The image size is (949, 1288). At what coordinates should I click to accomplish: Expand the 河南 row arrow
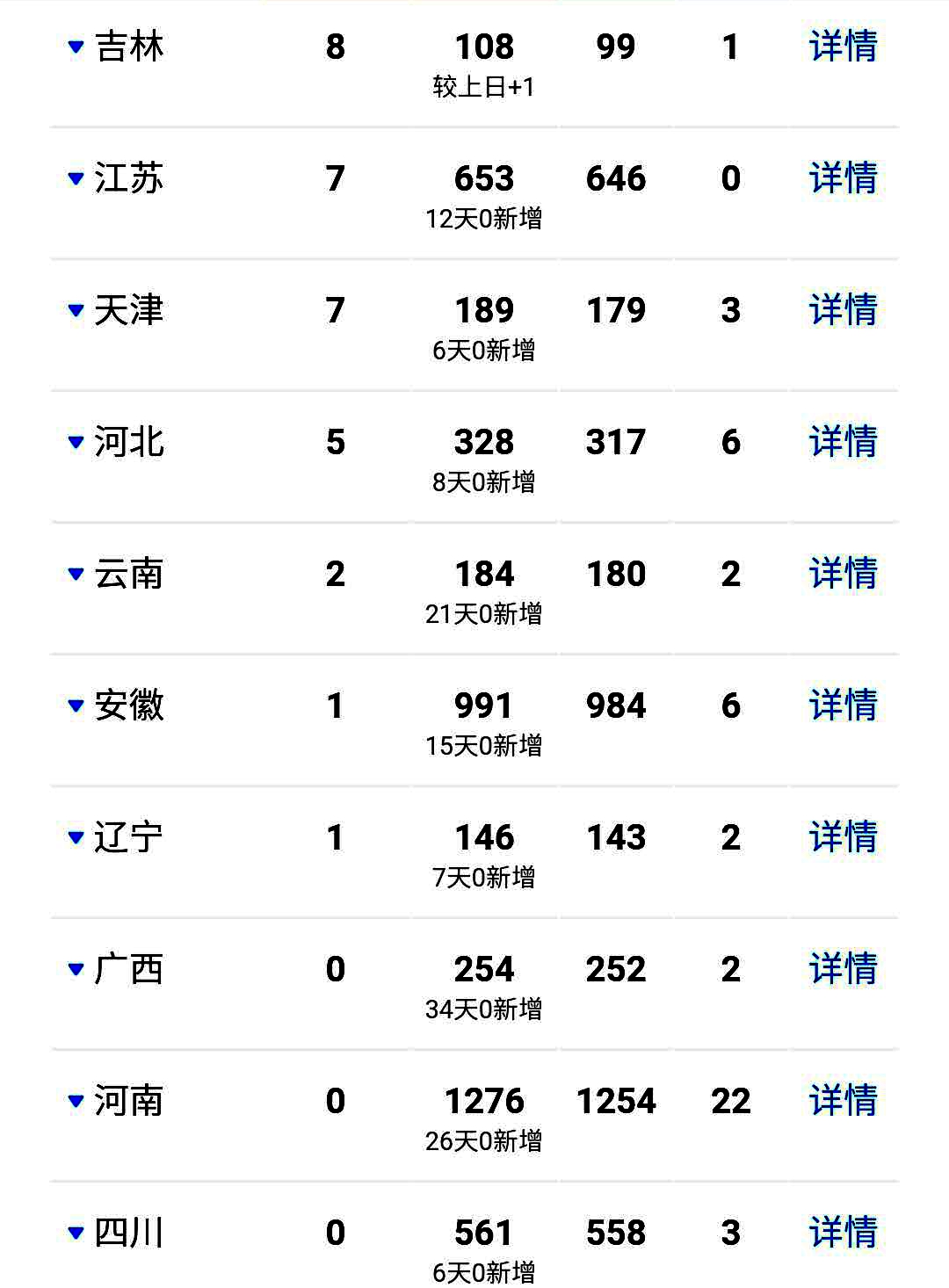coord(76,1101)
